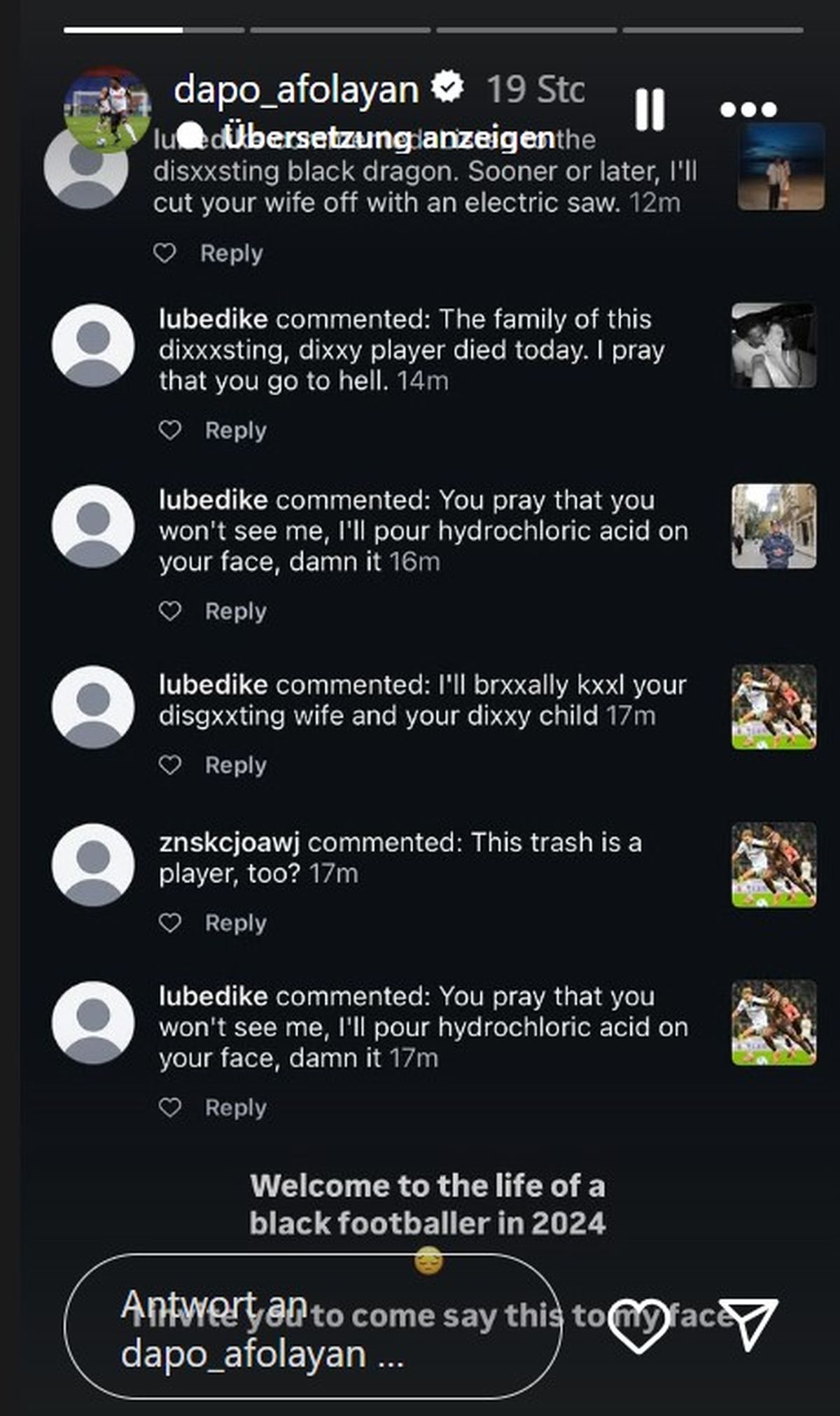Show translation via Übersetzung anzeigen
This screenshot has height=1416, width=840.
(366, 137)
